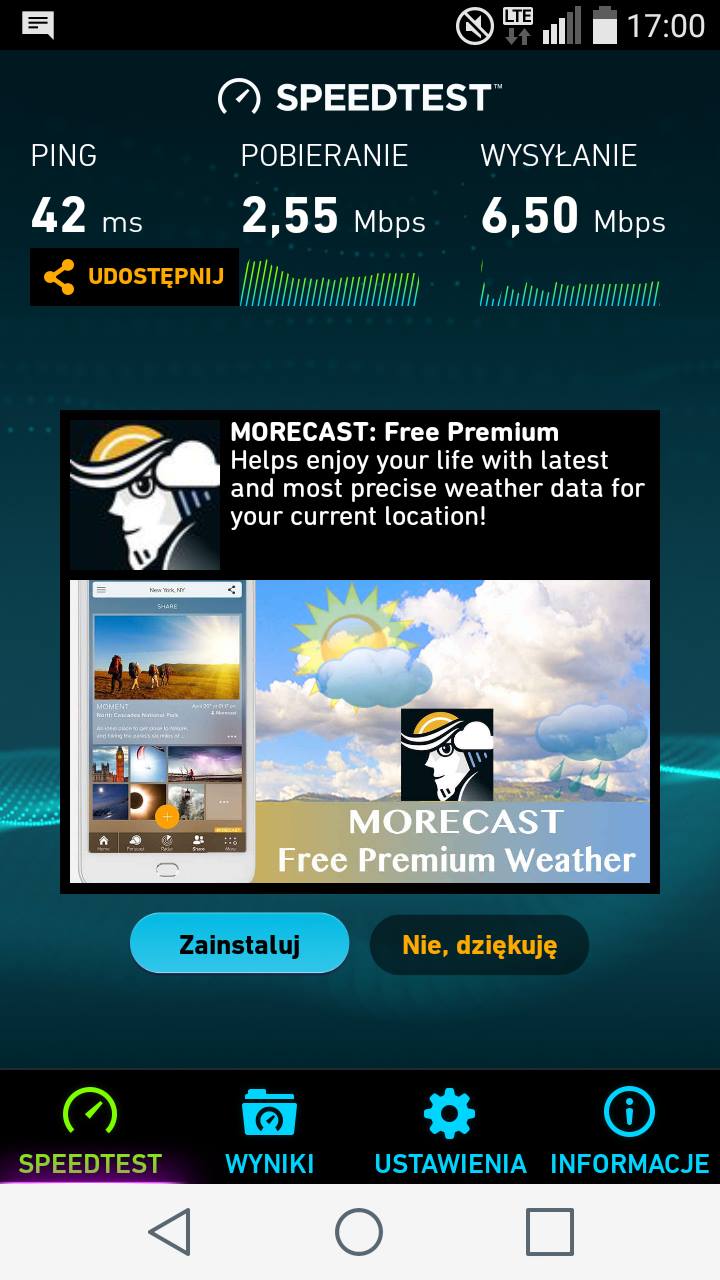The height and width of the screenshot is (1280, 720).
Task: Dismiss the ad with Nie, dziękuję
Action: (x=479, y=944)
